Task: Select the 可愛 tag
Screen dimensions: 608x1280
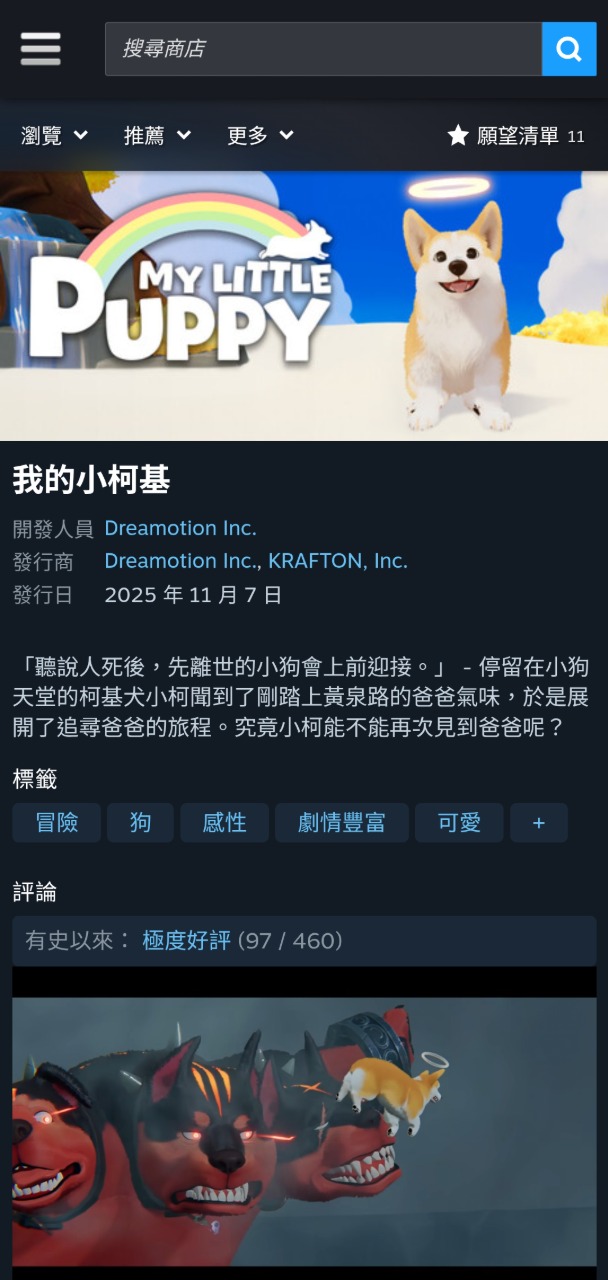Action: (x=459, y=823)
